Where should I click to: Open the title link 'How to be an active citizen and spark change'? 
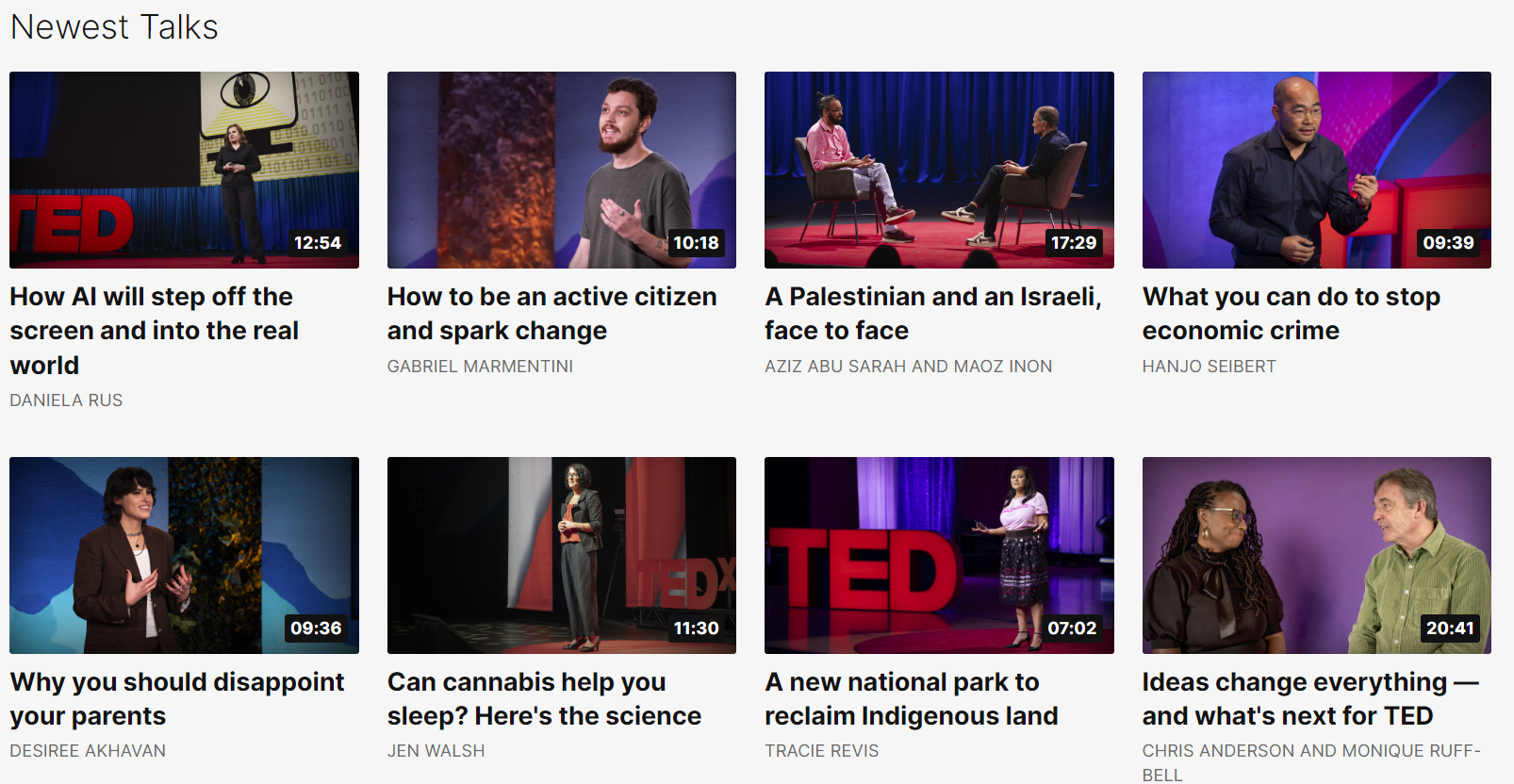[x=551, y=314]
